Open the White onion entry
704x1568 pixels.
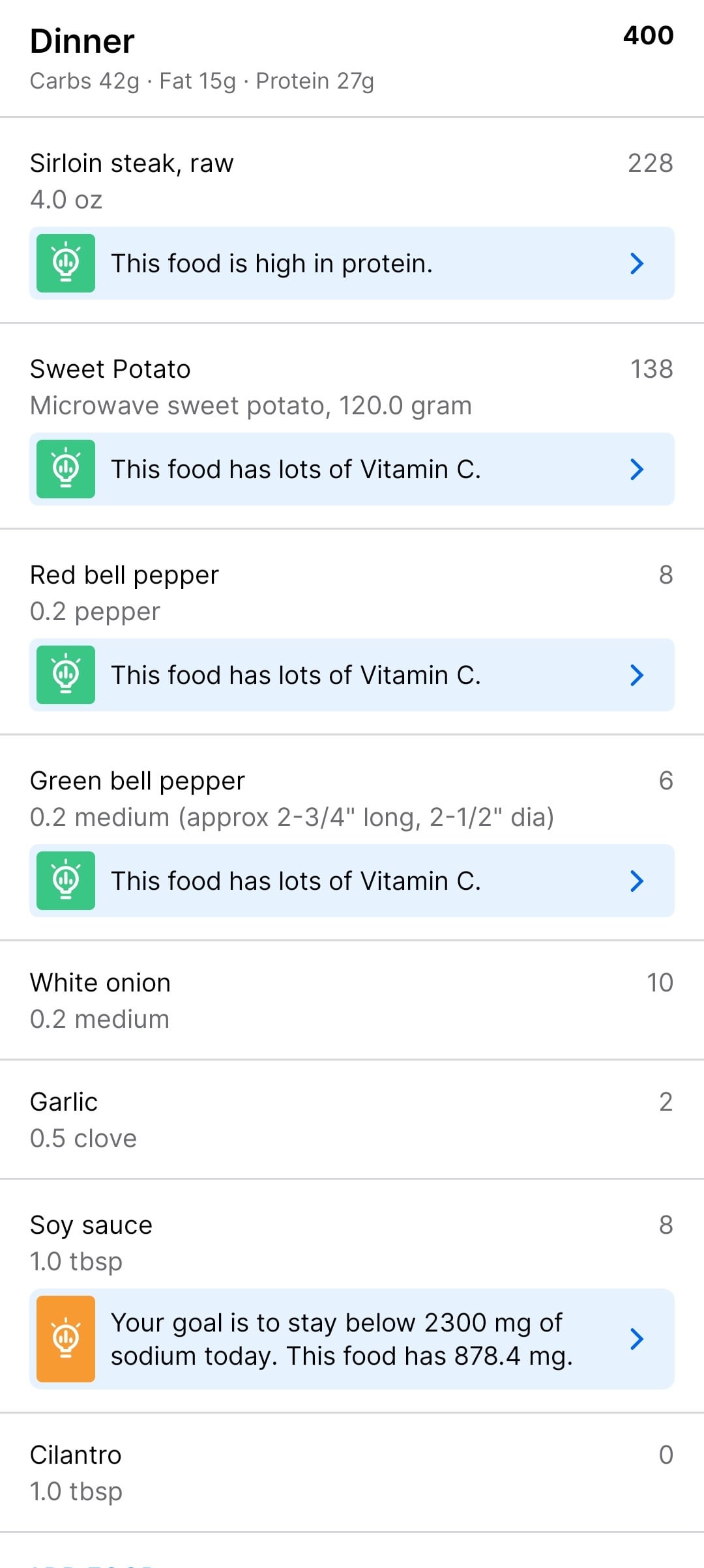352,1001
